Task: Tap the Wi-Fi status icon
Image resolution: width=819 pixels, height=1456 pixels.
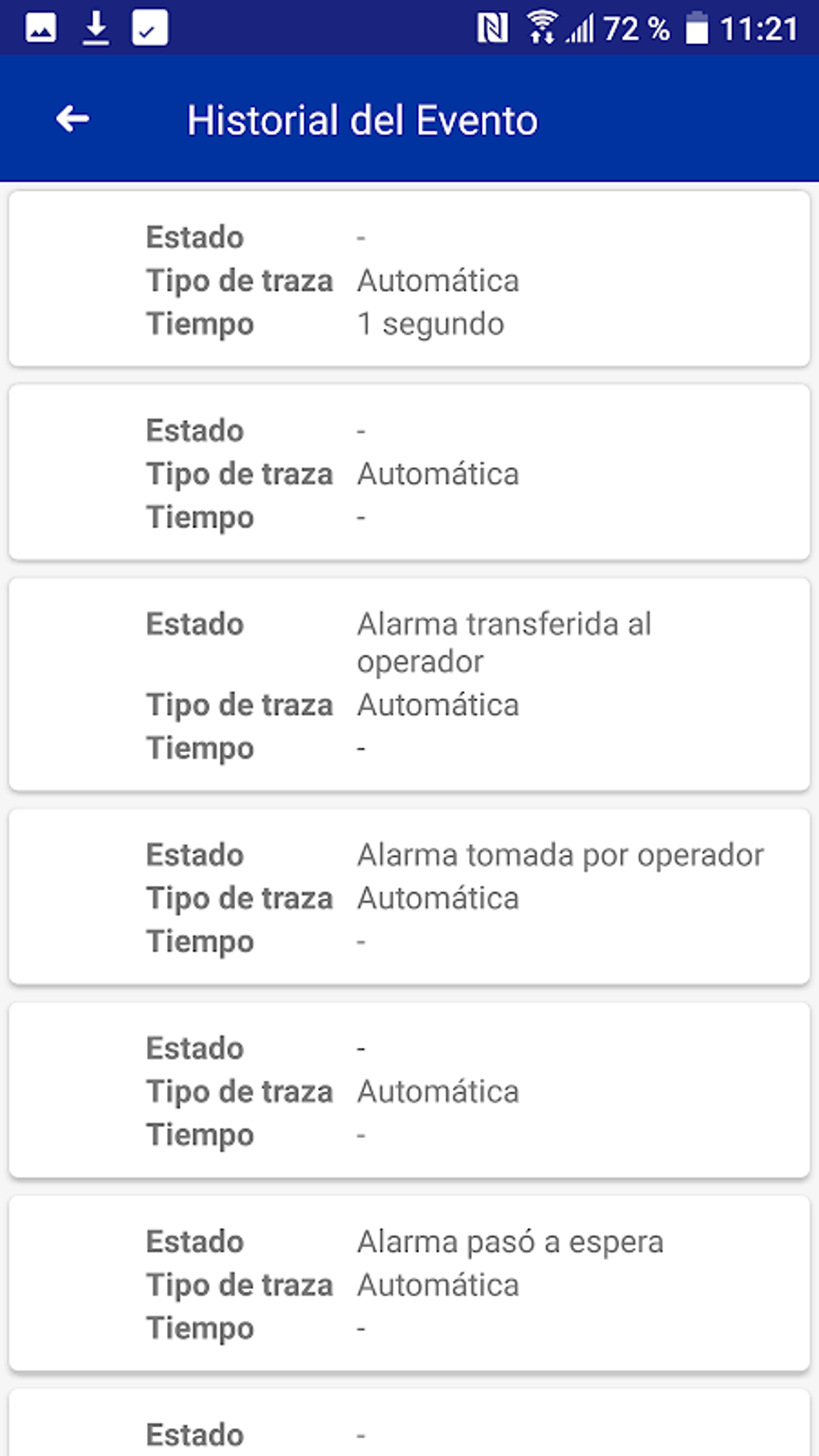Action: click(x=541, y=27)
